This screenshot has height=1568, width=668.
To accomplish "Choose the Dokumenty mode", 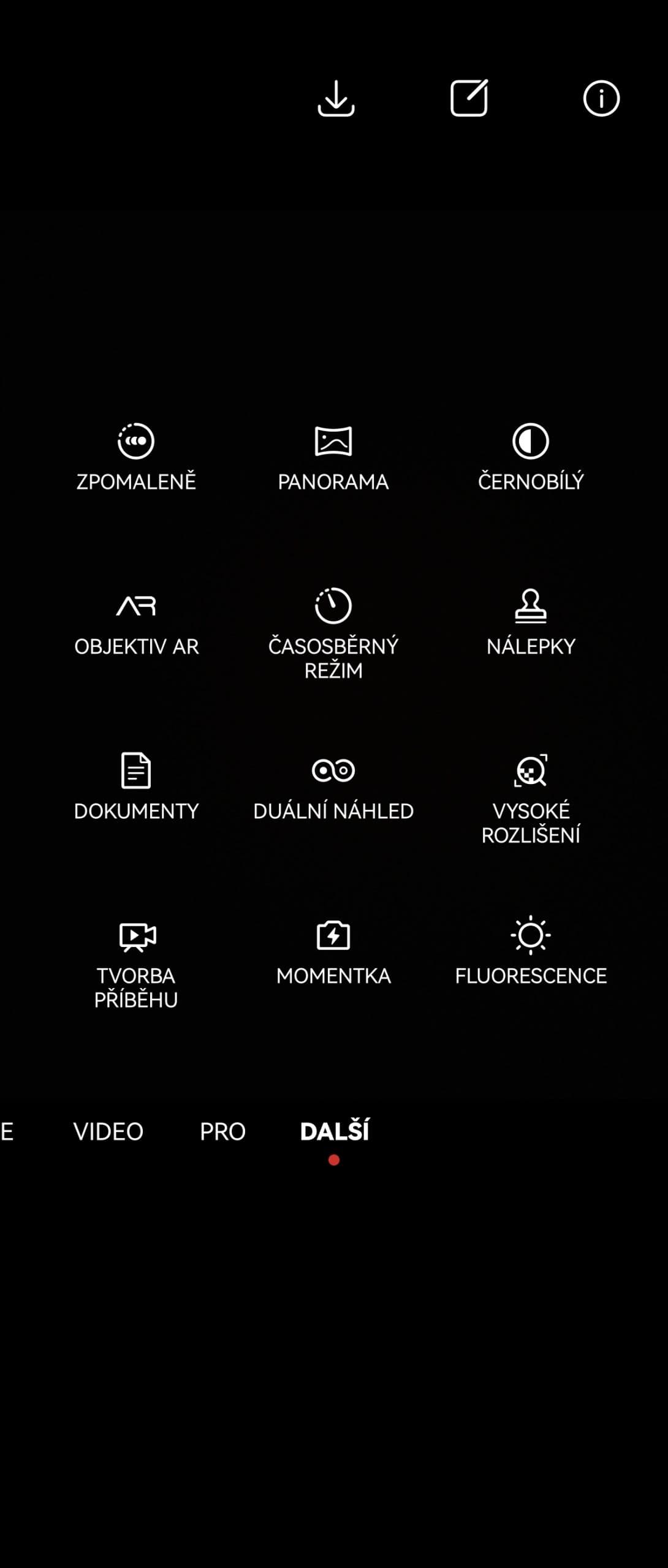I will [136, 786].
